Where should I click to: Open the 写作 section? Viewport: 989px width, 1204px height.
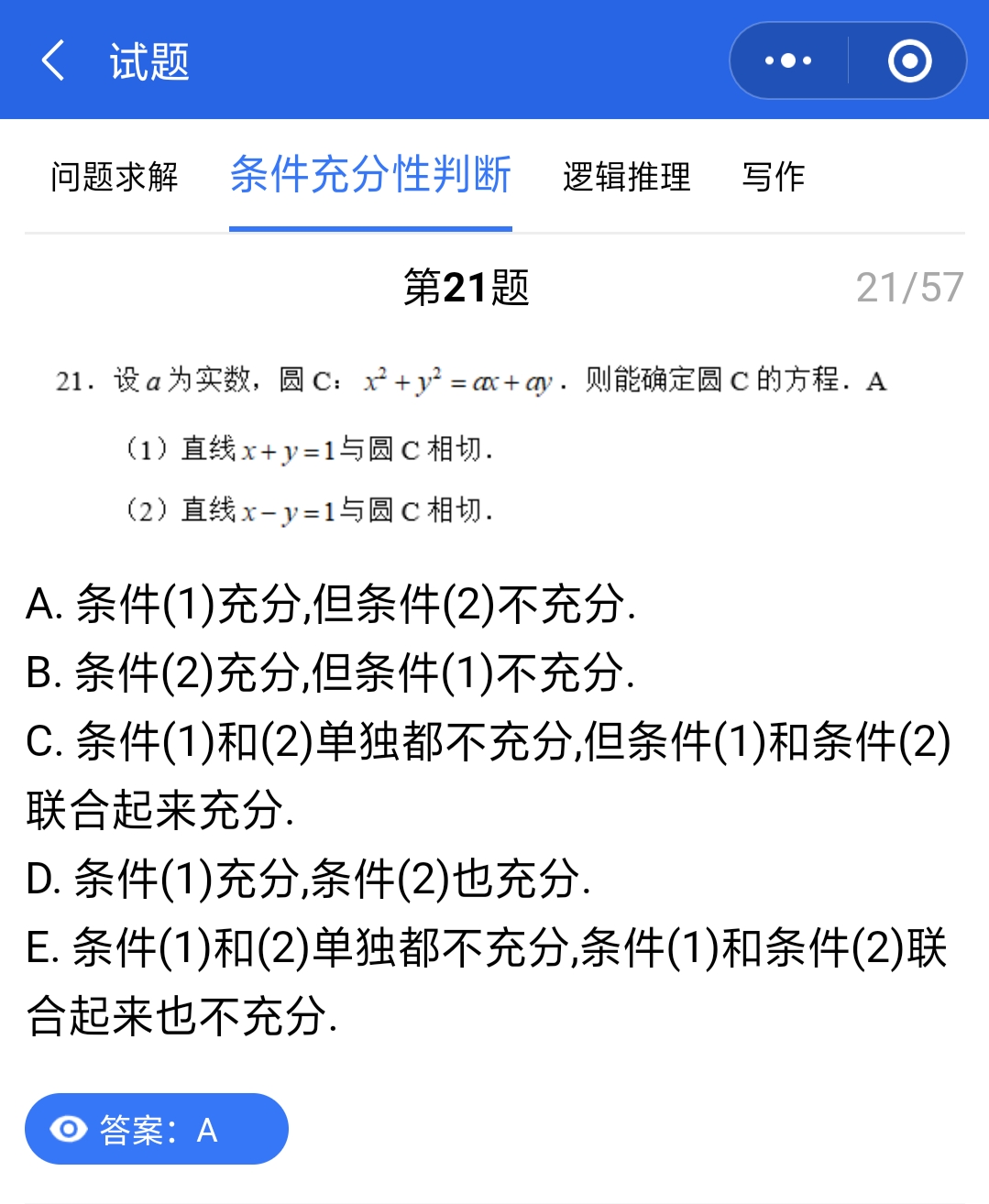click(773, 177)
